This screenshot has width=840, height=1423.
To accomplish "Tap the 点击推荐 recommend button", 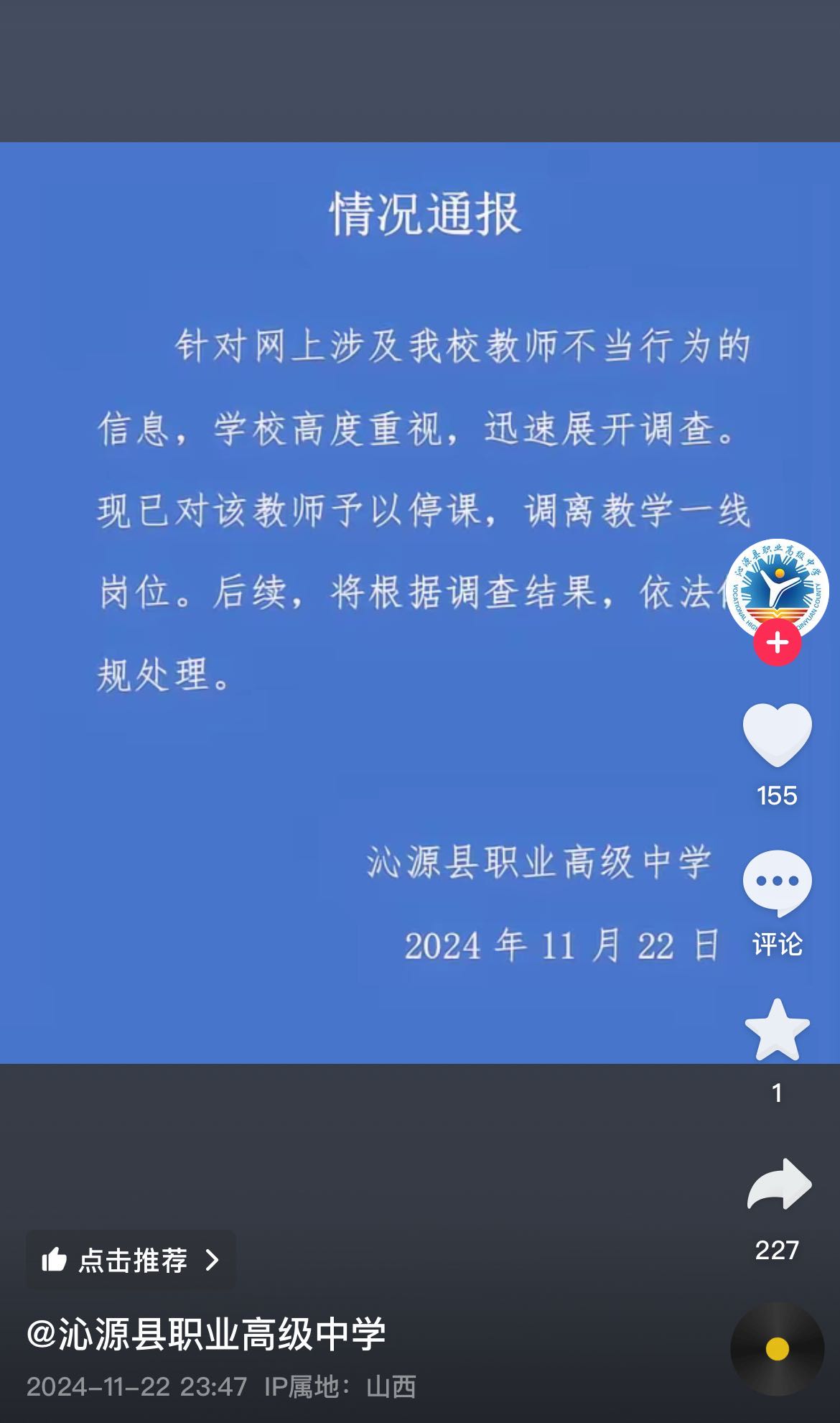I will tap(131, 1260).
